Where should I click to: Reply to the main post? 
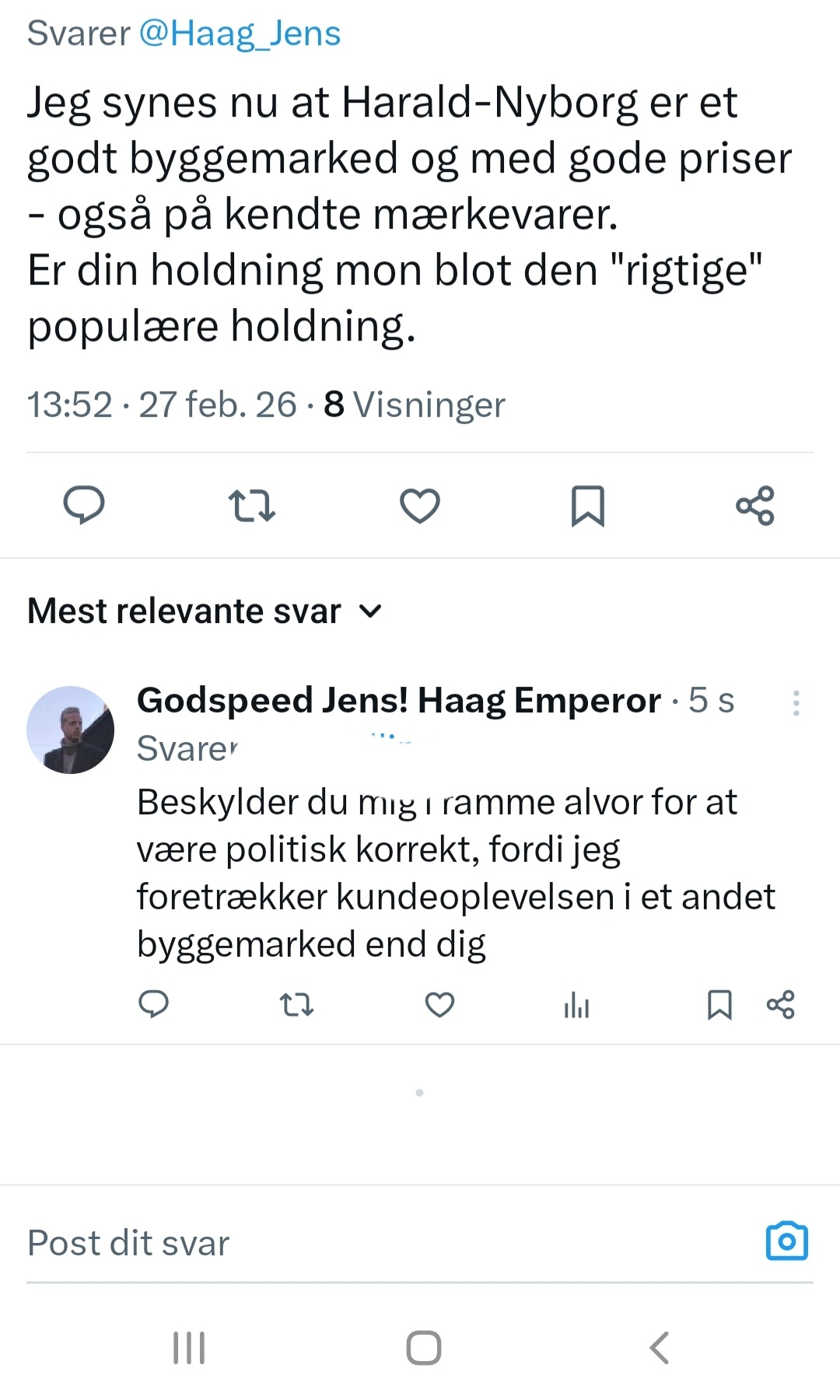pos(84,506)
